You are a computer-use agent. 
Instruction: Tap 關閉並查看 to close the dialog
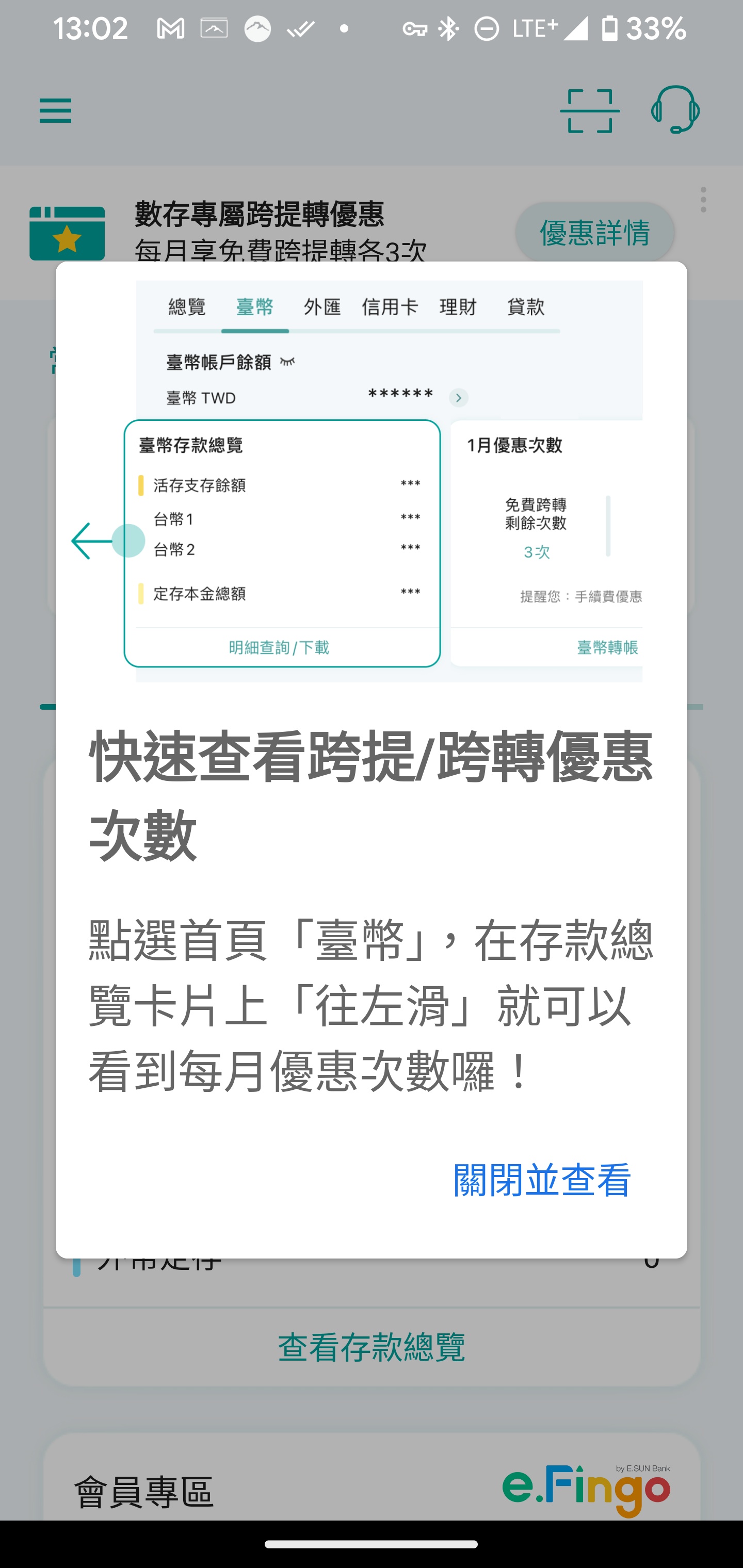click(x=541, y=1180)
